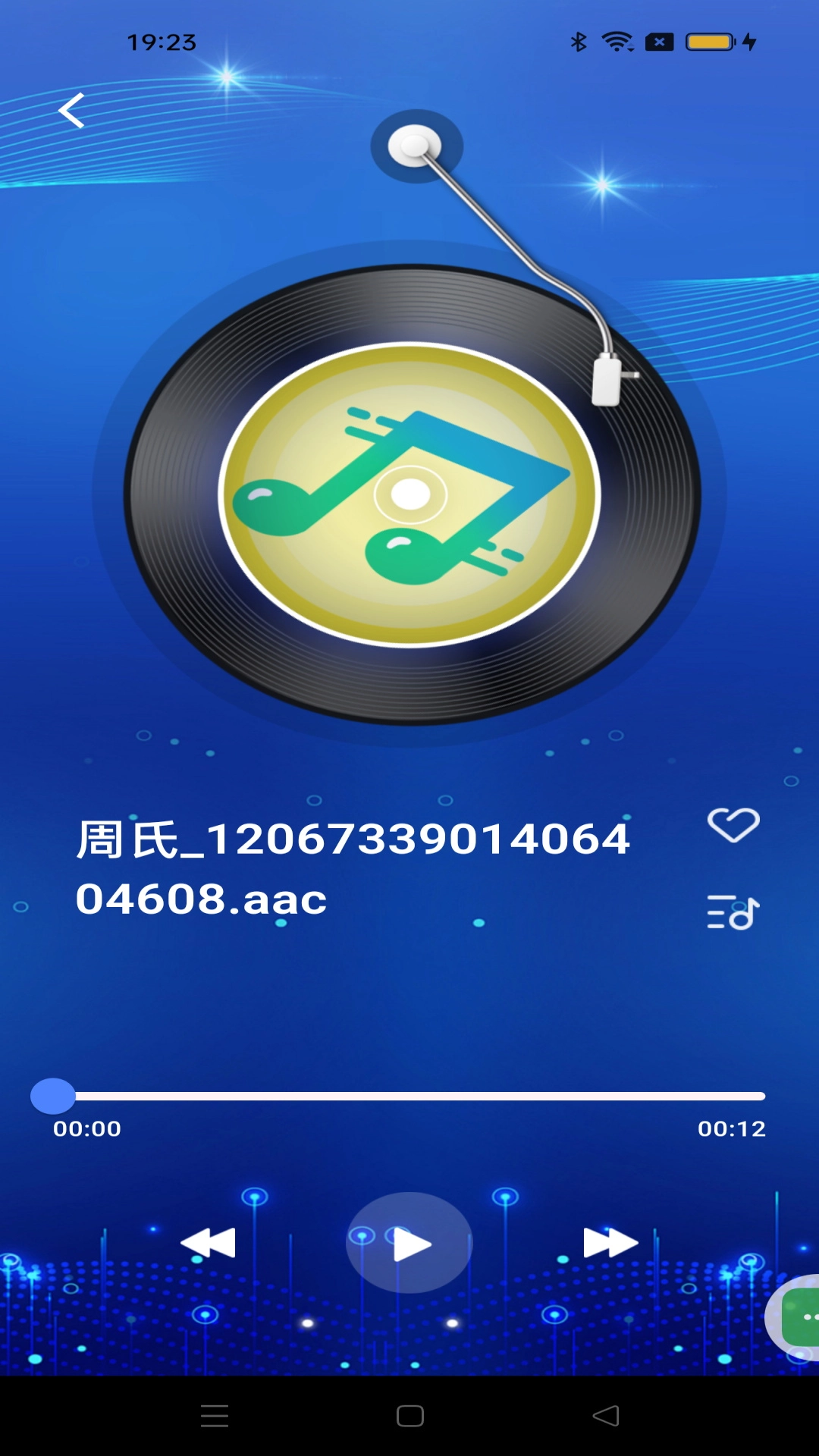This screenshot has width=819, height=1456.
Task: Tap the Android recent apps button
Action: (215, 1415)
